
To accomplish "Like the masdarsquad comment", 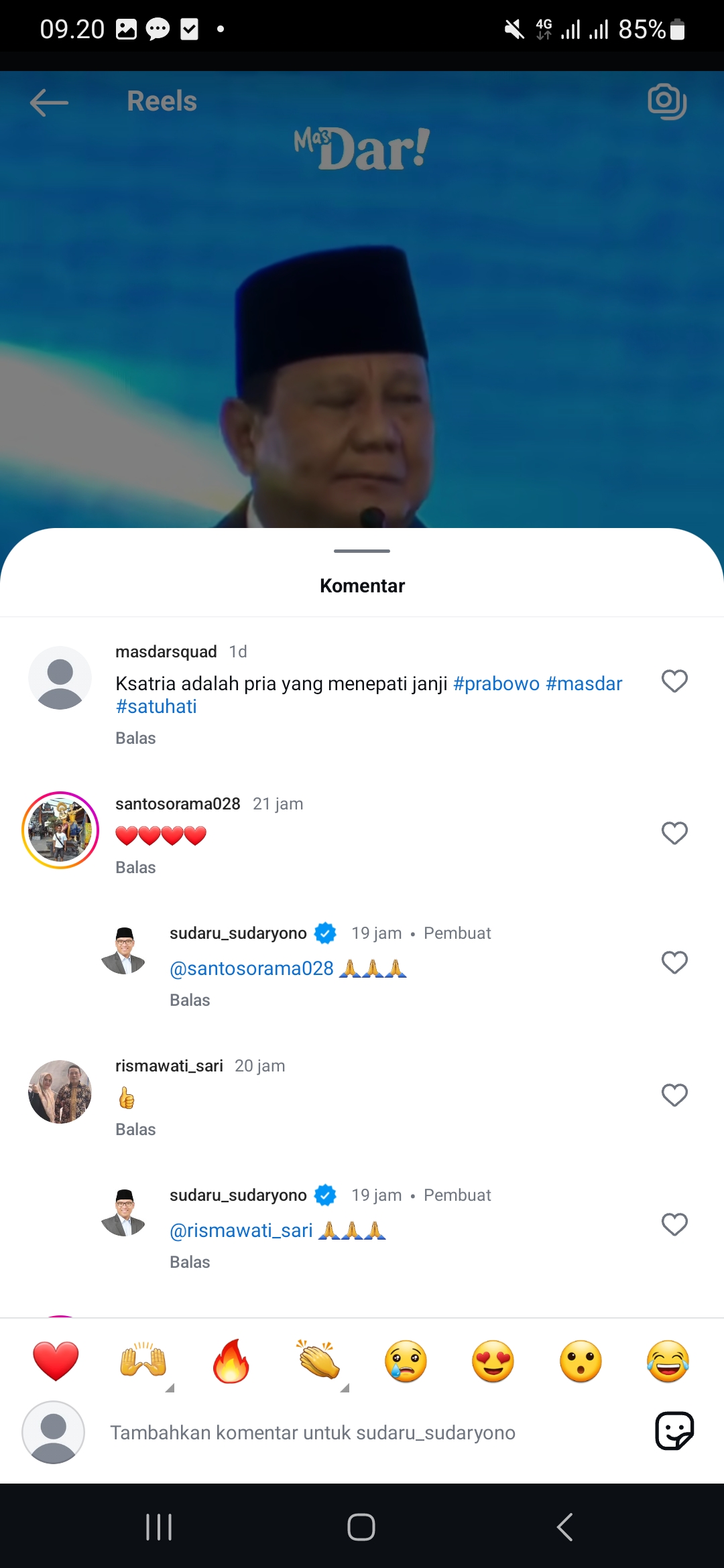I will [x=674, y=681].
